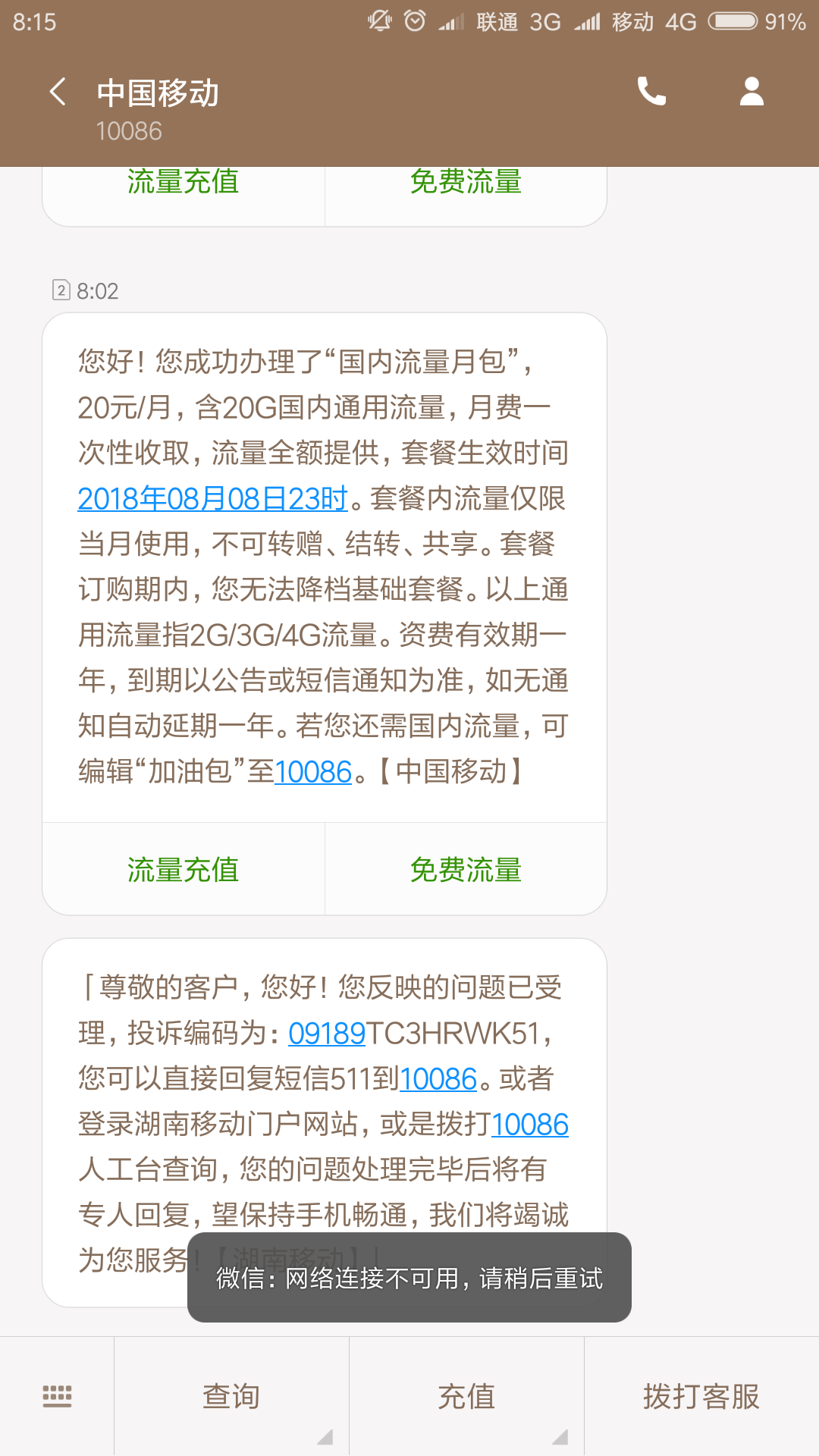Tap the keyboard icon to type a reply
This screenshot has height=1456, width=819.
pos(58,1395)
